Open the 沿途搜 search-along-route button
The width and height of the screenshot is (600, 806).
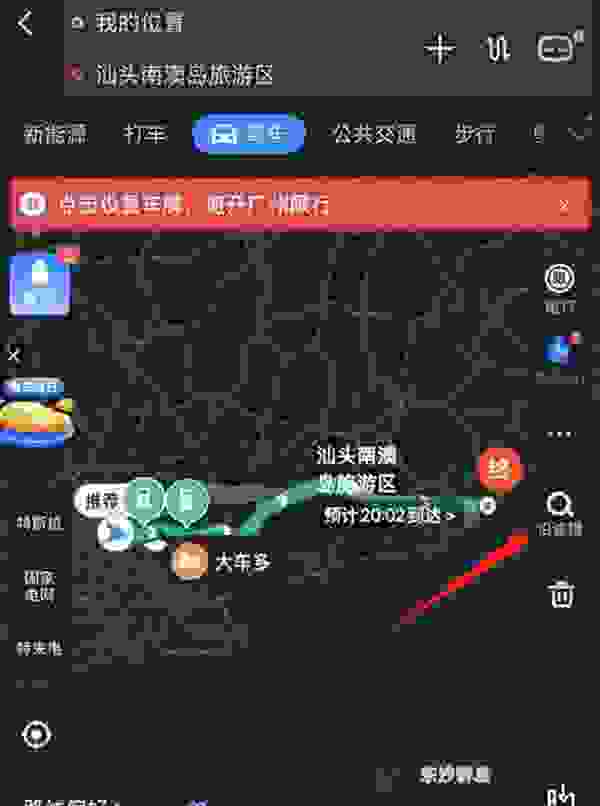pos(561,511)
